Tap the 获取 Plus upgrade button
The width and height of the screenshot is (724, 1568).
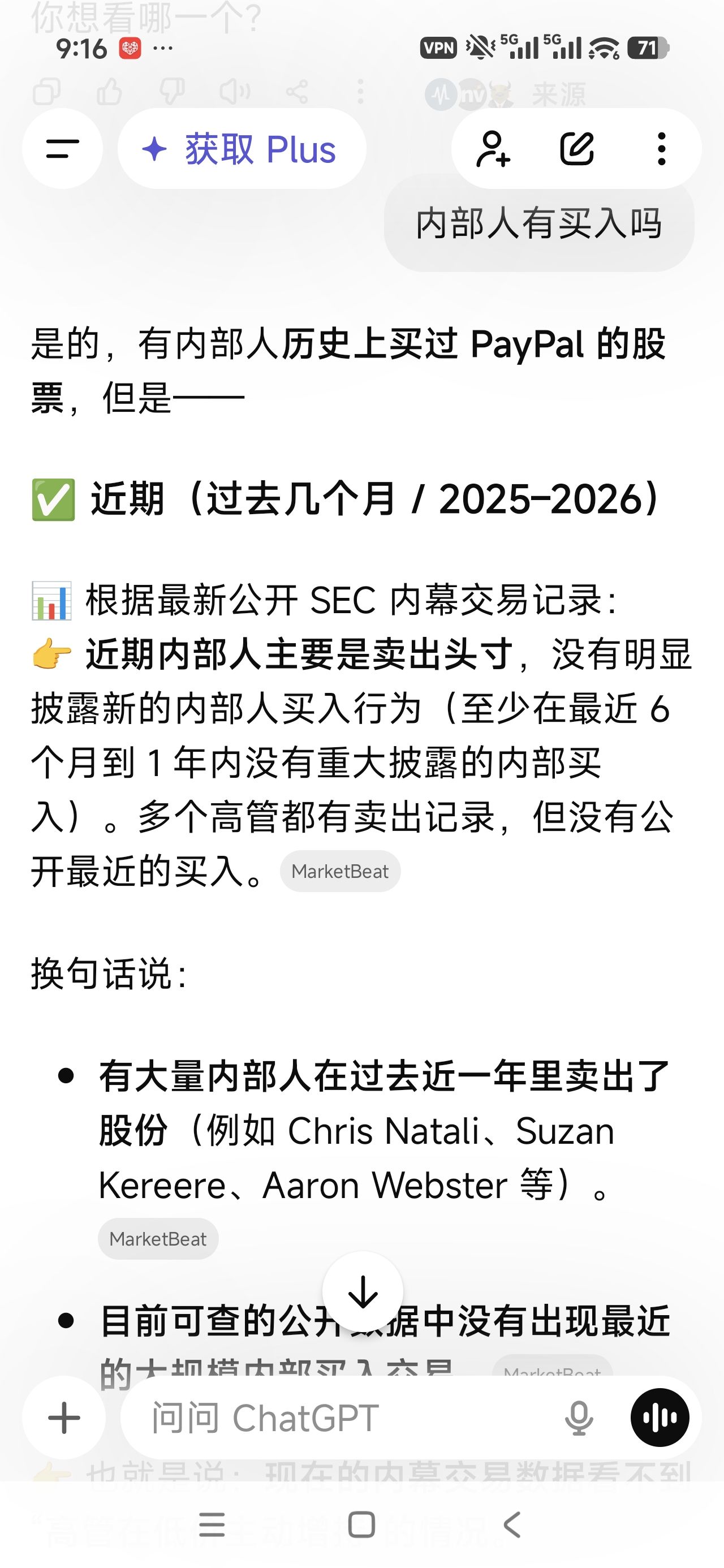pyautogui.click(x=242, y=149)
